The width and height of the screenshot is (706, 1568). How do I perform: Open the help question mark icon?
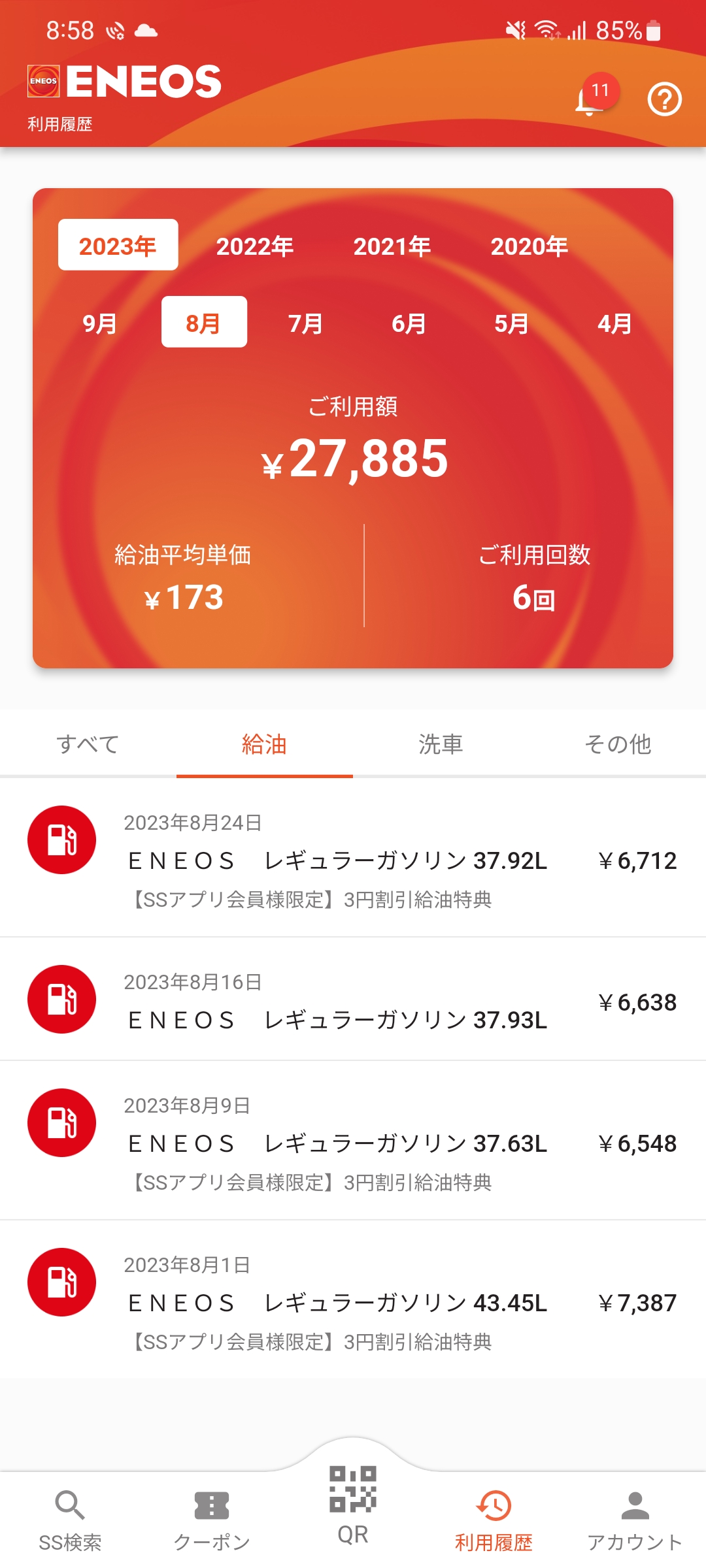664,99
